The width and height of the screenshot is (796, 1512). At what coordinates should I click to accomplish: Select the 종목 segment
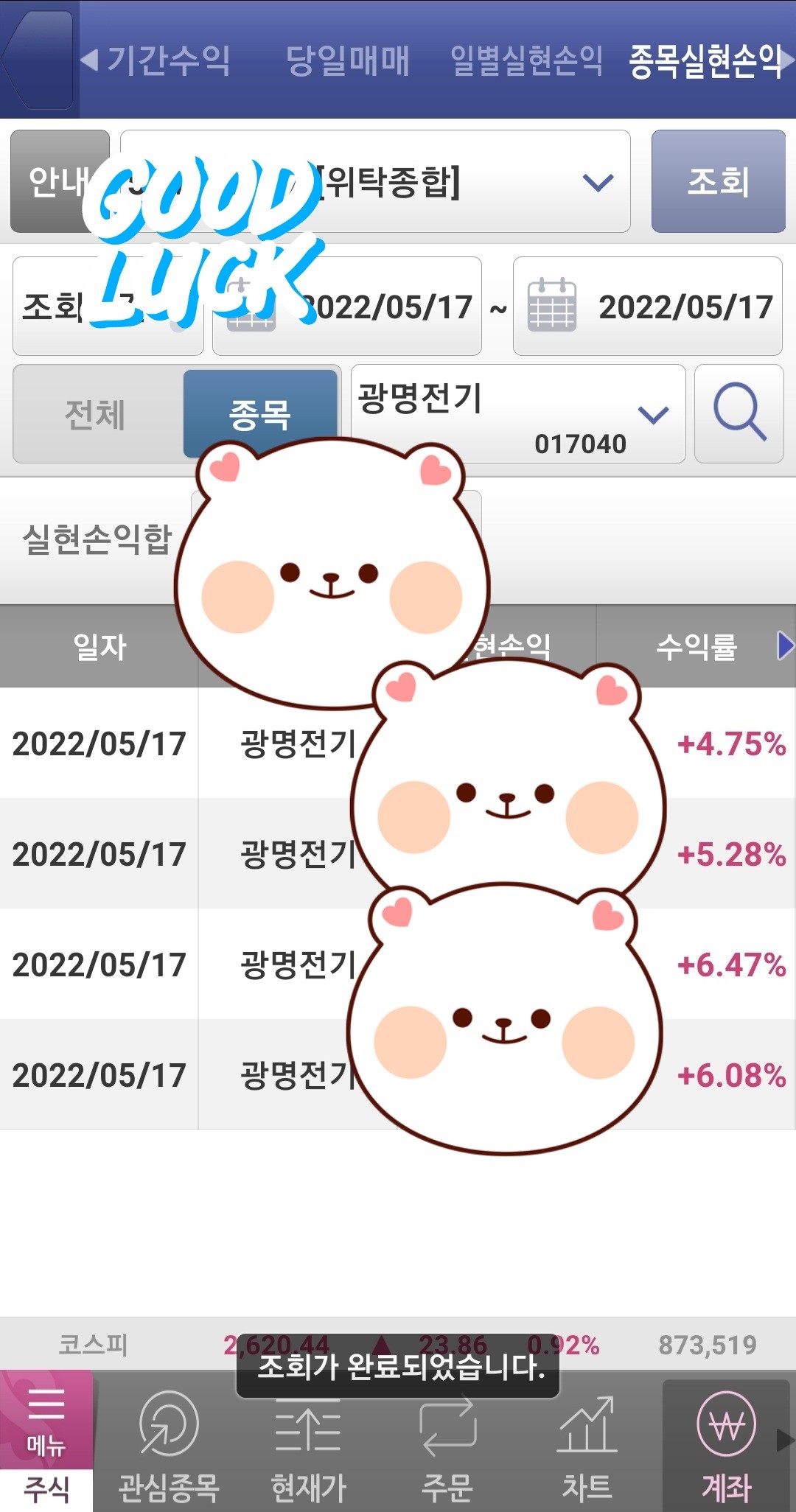click(259, 414)
